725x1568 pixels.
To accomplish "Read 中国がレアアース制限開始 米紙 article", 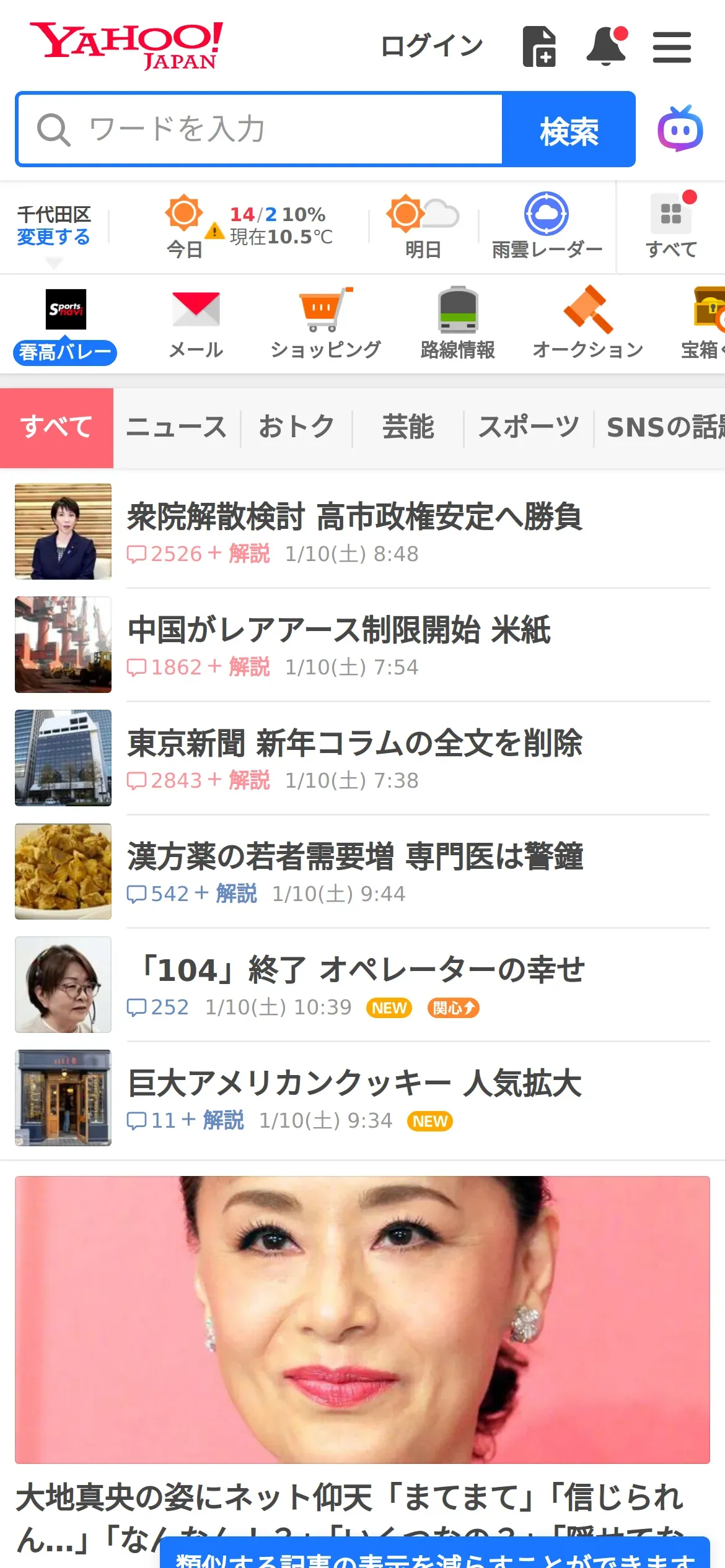I will click(x=339, y=630).
